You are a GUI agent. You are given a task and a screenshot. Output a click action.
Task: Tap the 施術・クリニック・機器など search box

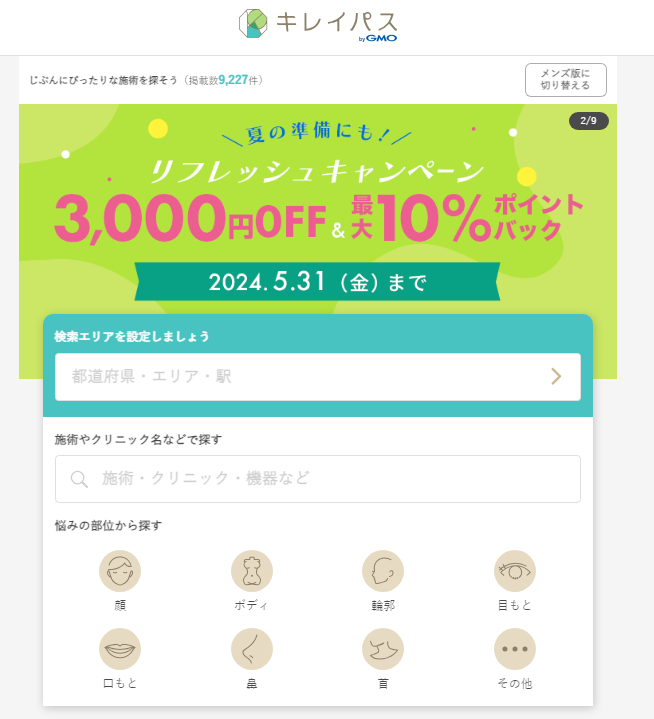(x=317, y=479)
